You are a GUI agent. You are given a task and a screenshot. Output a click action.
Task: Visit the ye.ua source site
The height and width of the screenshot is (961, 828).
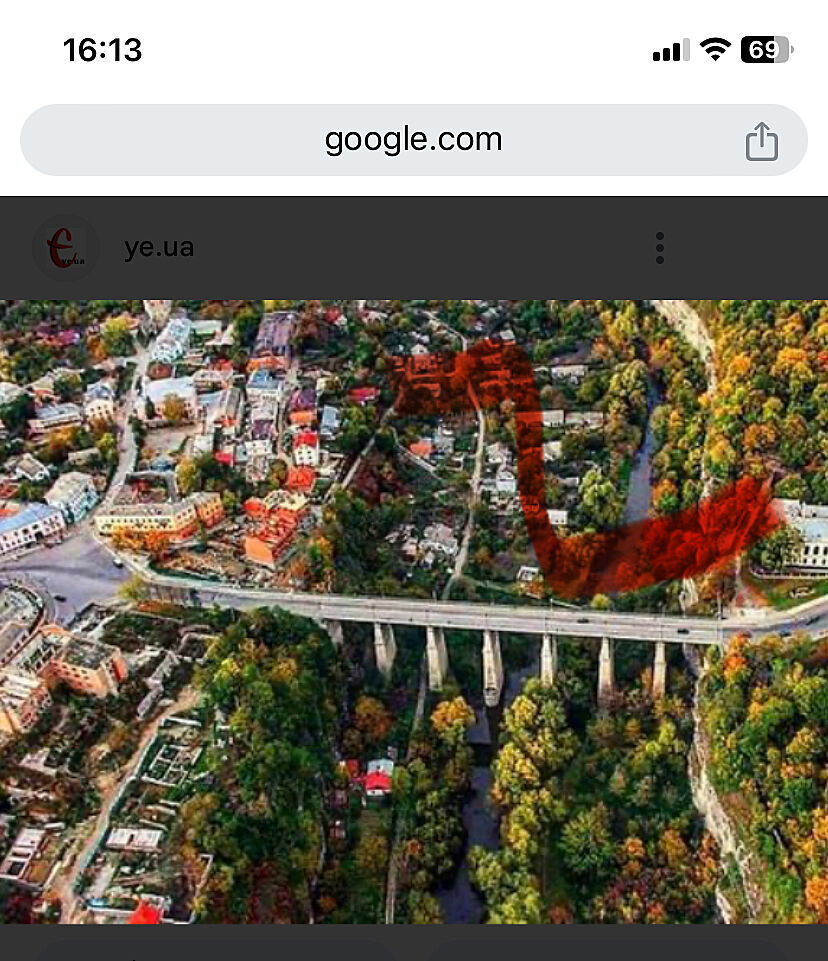pos(158,248)
